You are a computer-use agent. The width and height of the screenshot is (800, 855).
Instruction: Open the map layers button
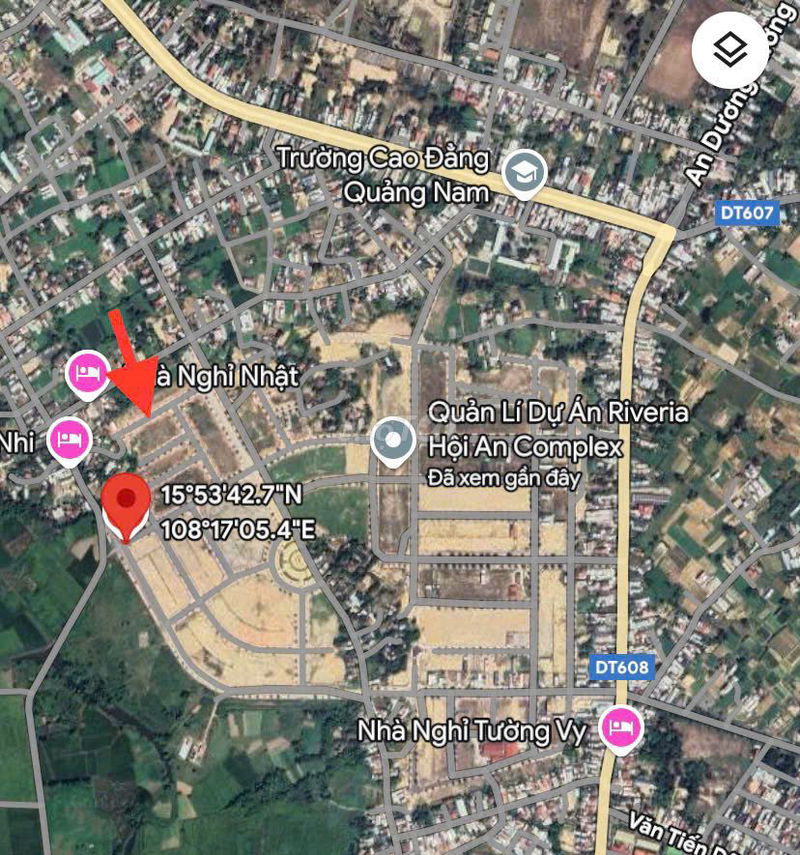[x=733, y=47]
